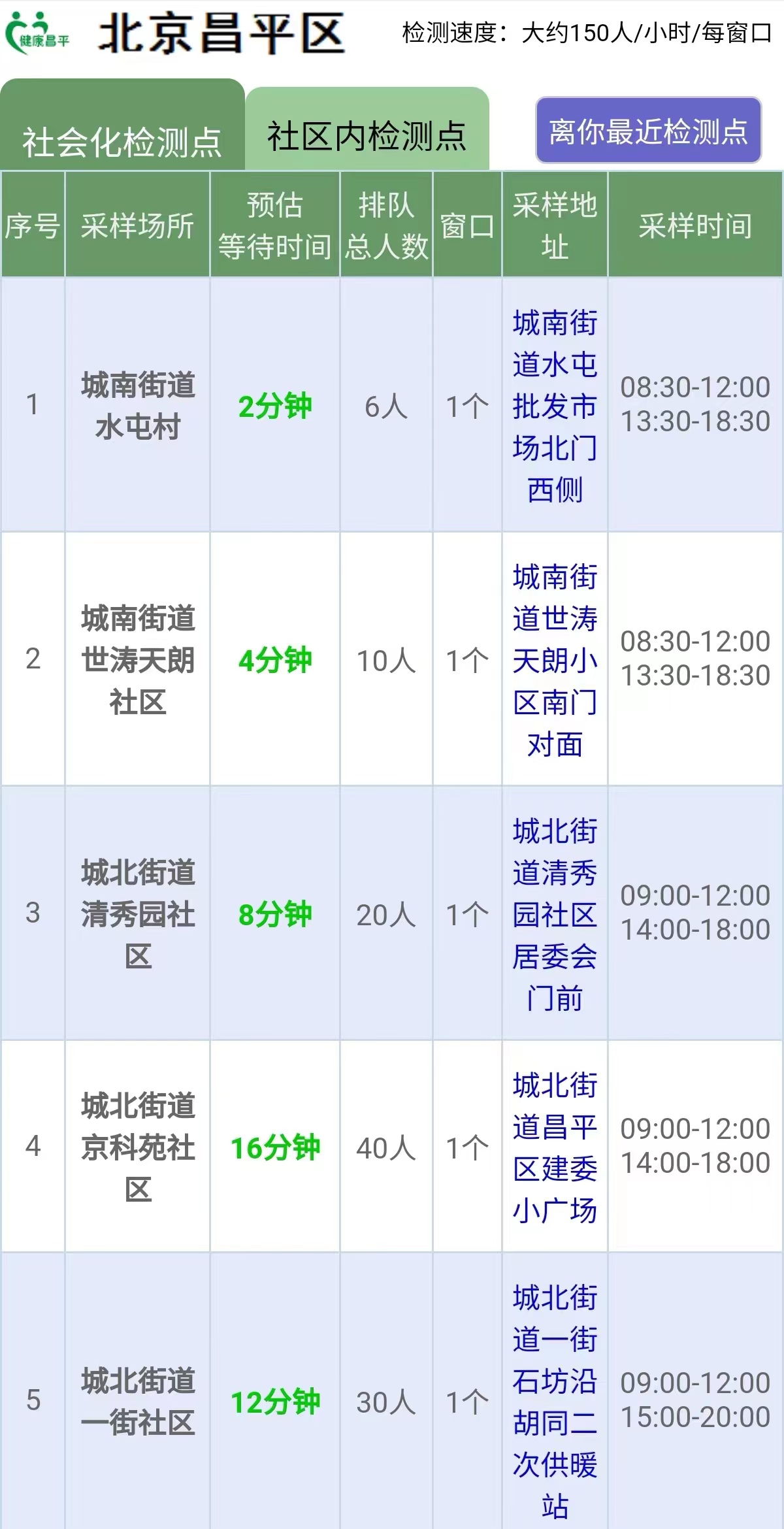Open address link 城北街道一街石坊沿胡同二次供暖站
This screenshot has height=1529, width=784.
[555, 1402]
